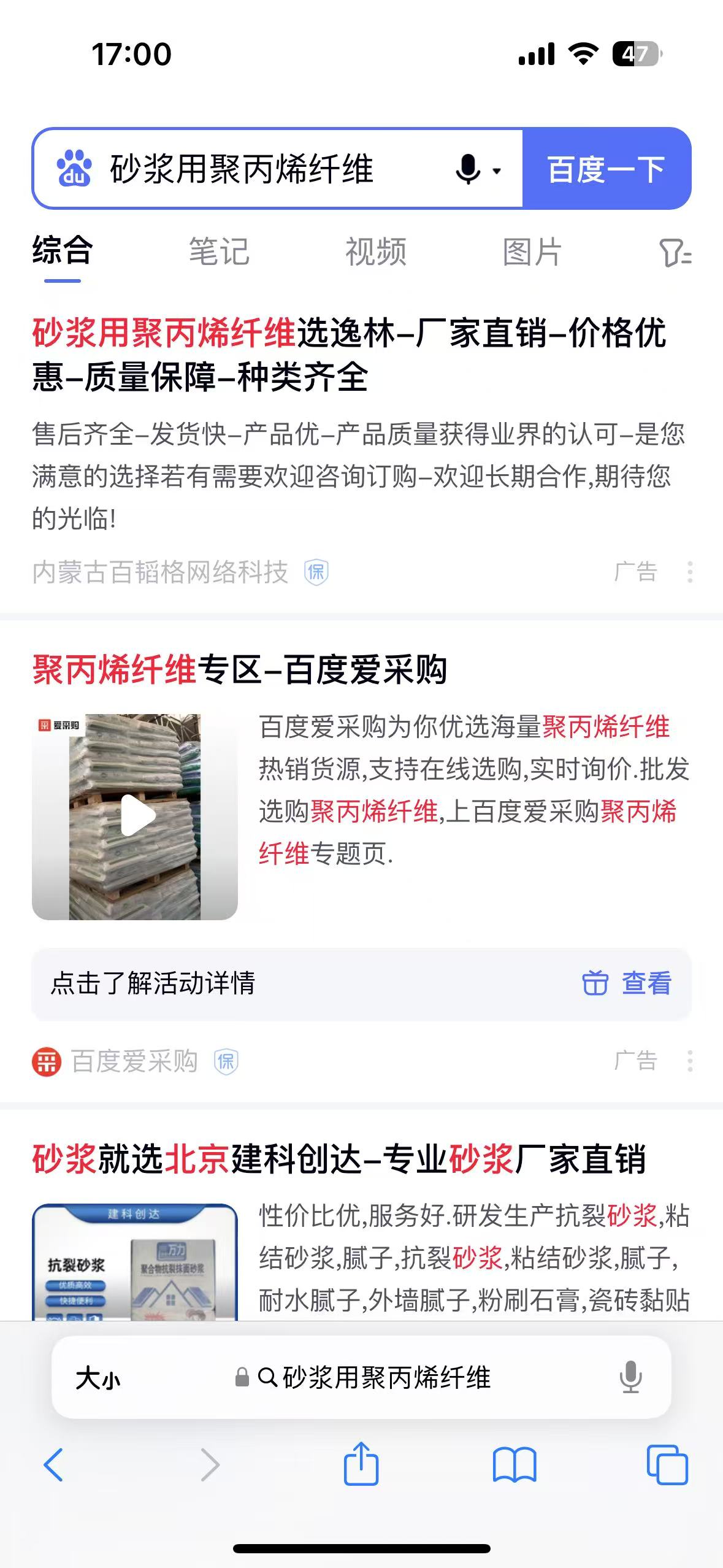Open options menu for 百度爱采购 ad
Image resolution: width=723 pixels, height=1568 pixels.
point(690,1061)
